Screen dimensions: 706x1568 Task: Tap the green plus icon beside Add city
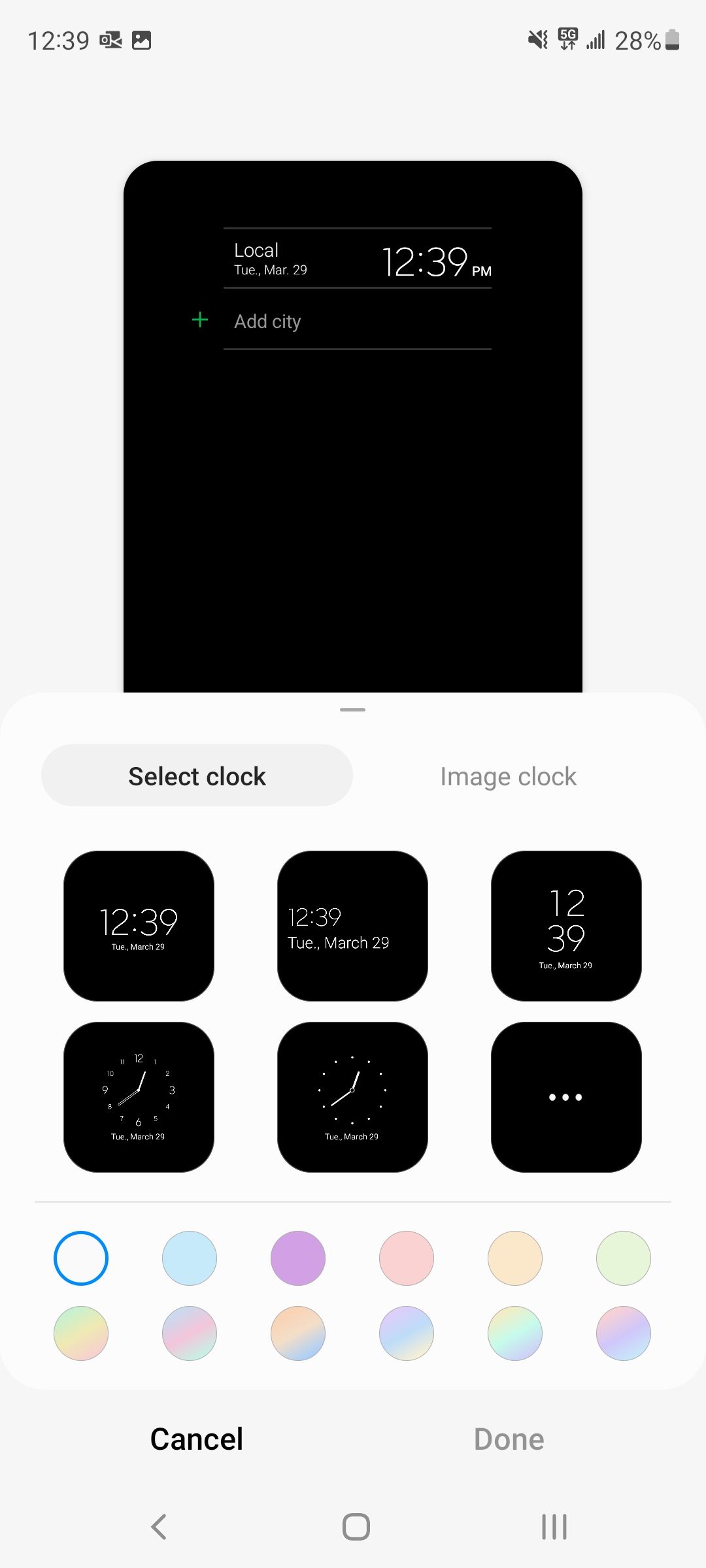pyautogui.click(x=199, y=319)
